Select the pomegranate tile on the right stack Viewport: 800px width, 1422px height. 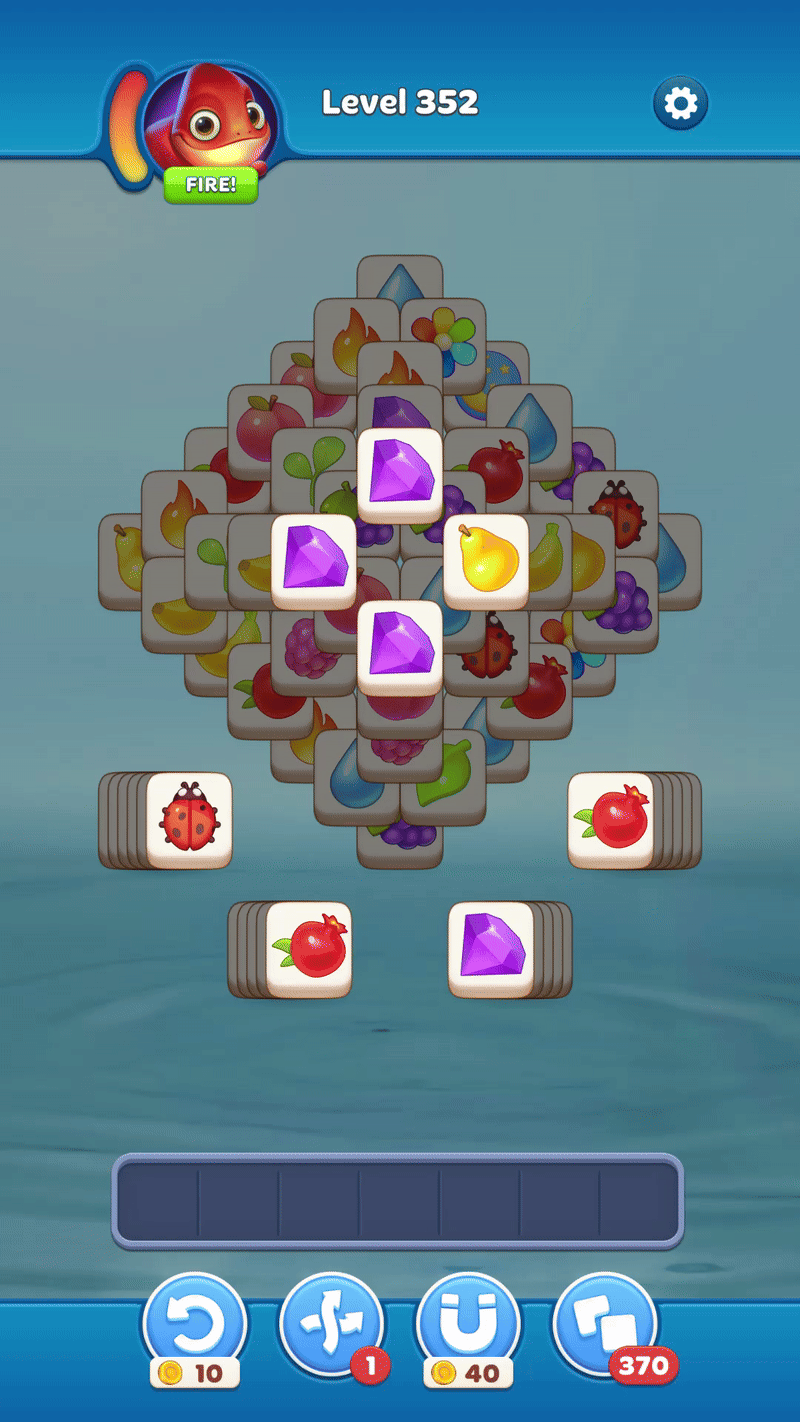click(x=610, y=819)
